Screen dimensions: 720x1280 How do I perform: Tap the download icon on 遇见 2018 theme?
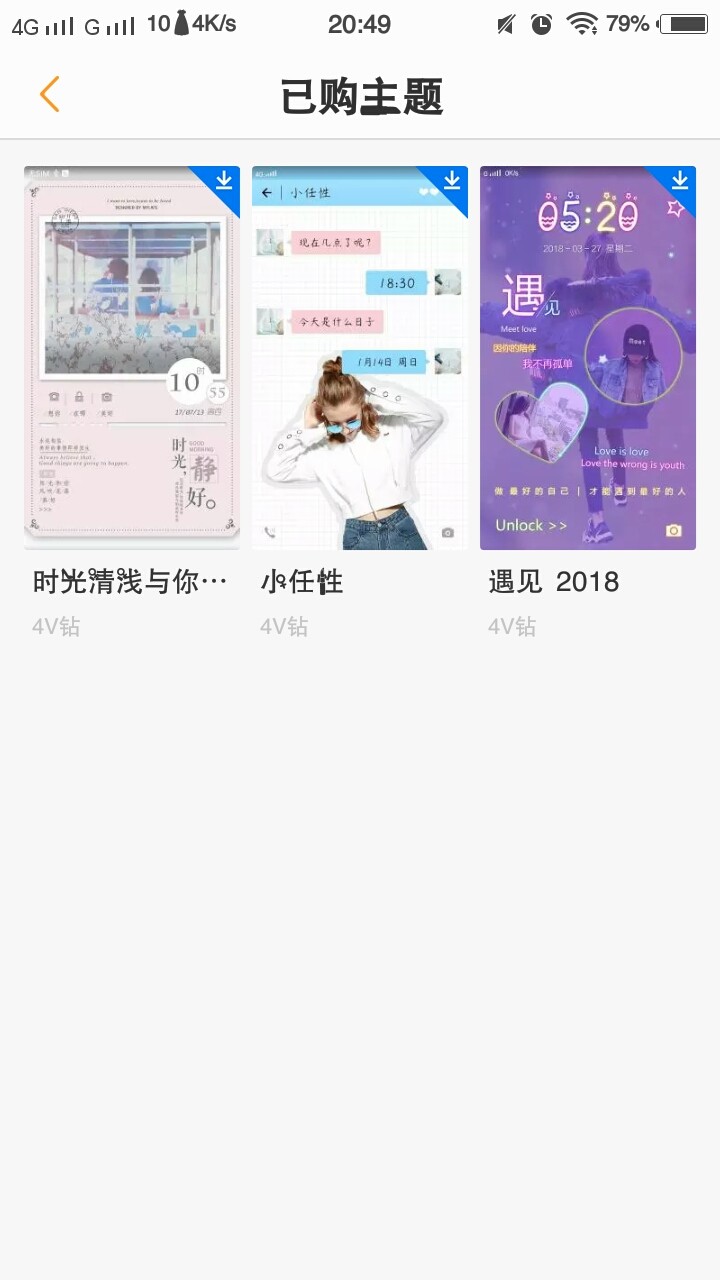click(x=679, y=181)
